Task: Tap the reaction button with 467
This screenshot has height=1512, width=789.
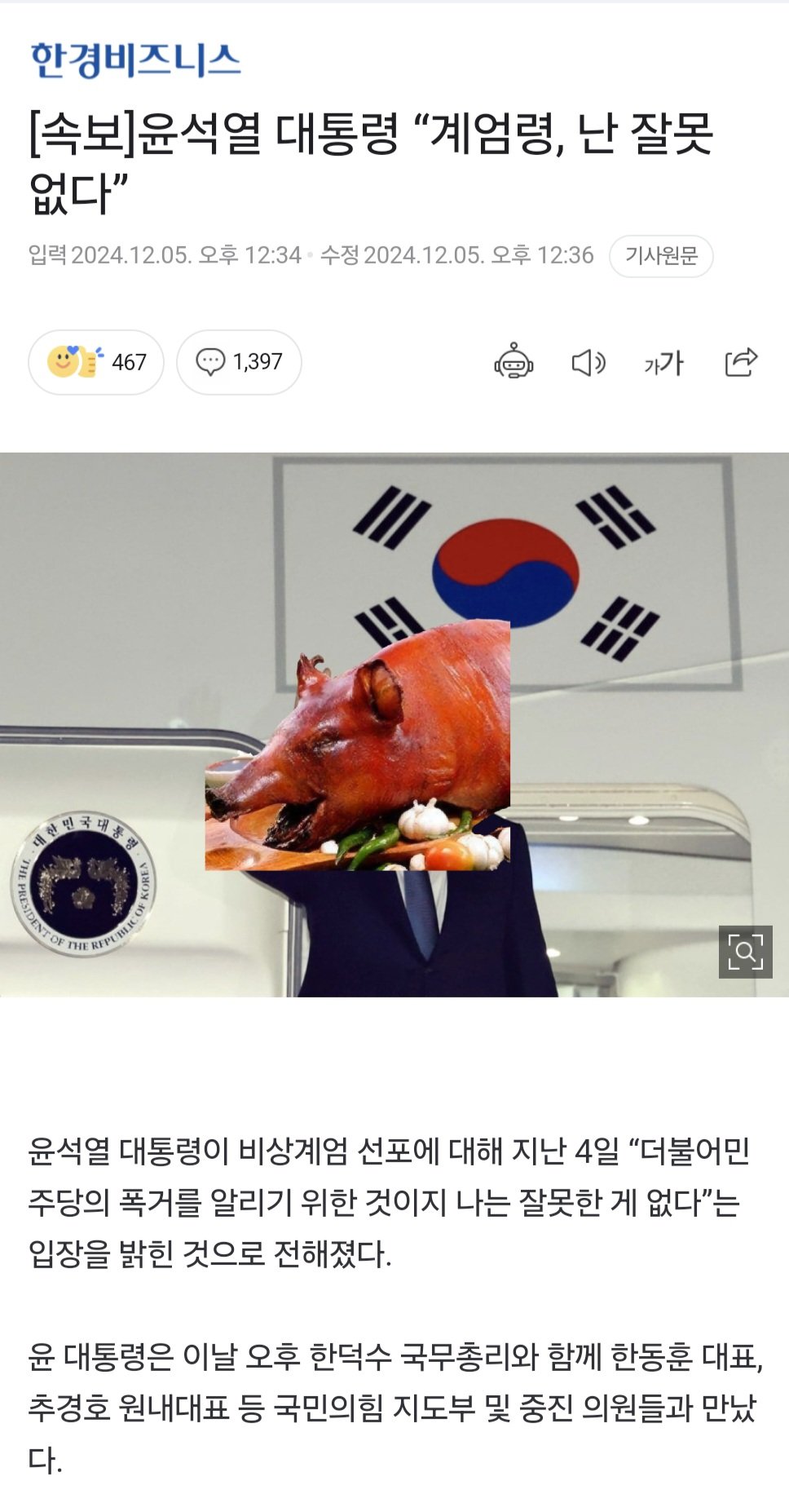Action: [x=96, y=362]
